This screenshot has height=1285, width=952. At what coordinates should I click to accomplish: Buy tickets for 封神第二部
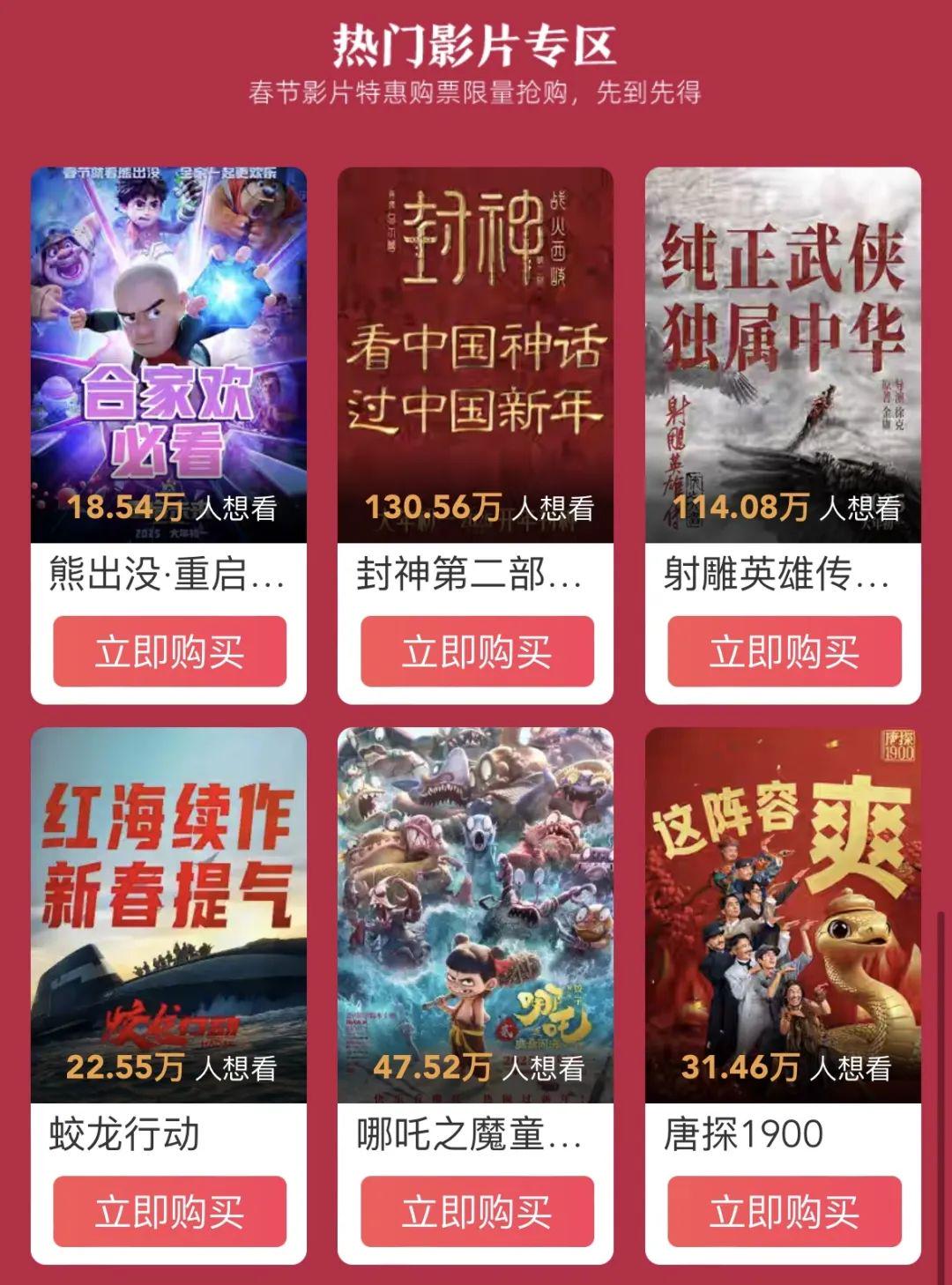coord(477,652)
